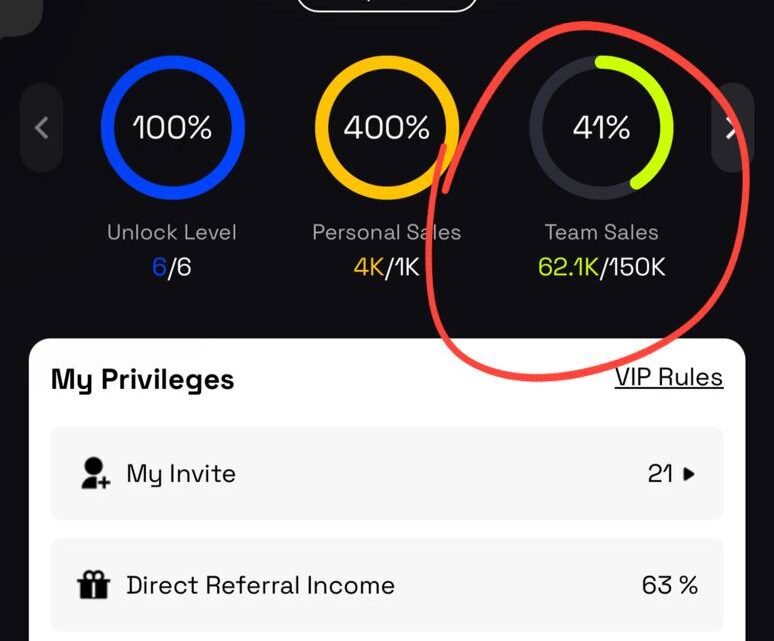Open the My Invite row

(x=386, y=473)
